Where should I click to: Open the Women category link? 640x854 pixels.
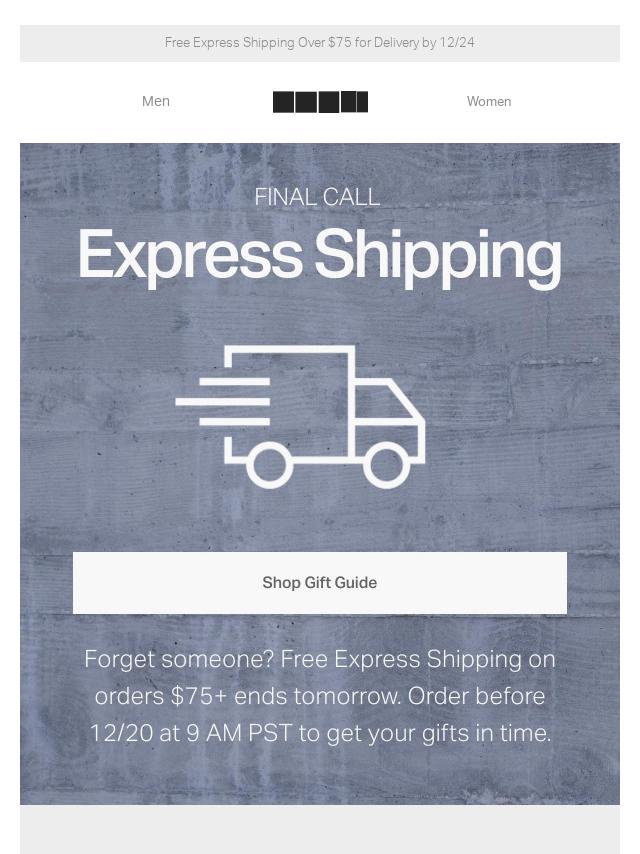[x=488, y=101]
